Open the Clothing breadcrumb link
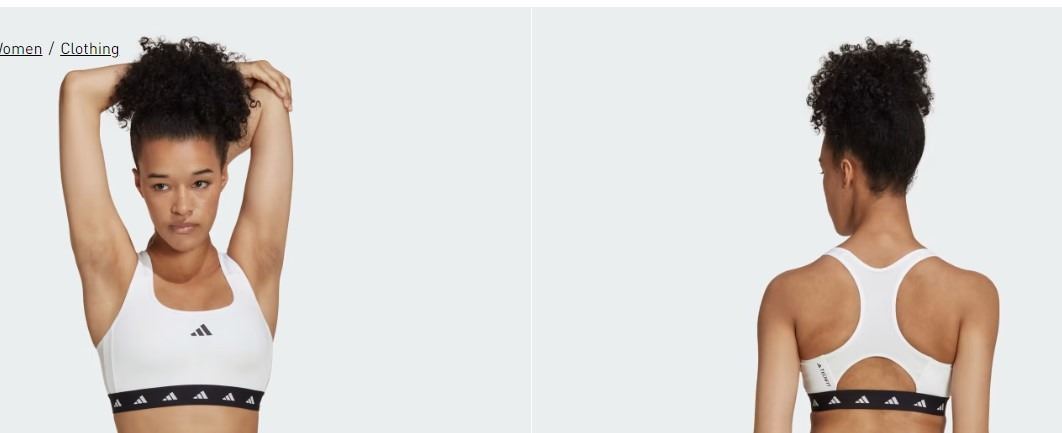This screenshot has height=433, width=1062. [89, 49]
